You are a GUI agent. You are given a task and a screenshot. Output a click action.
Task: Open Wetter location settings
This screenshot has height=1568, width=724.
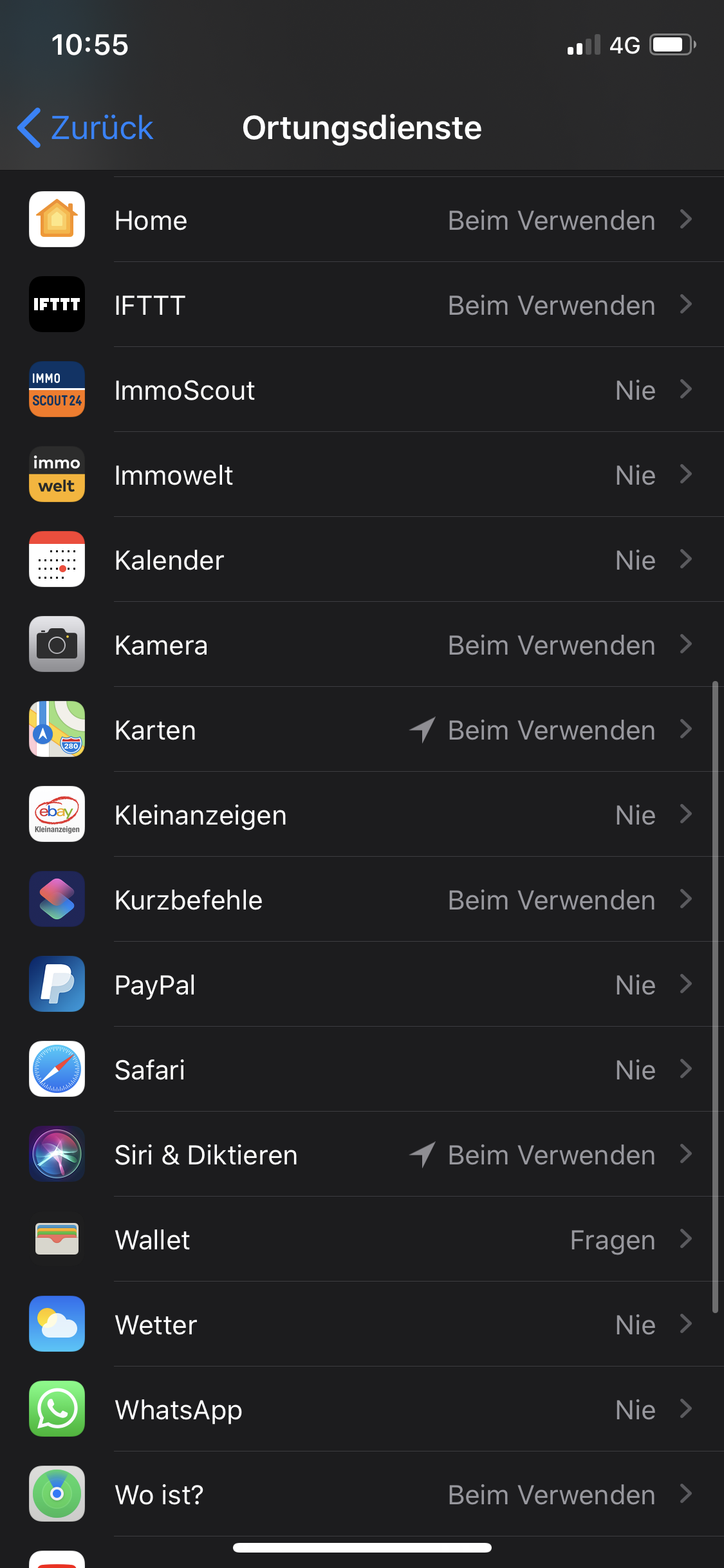click(362, 1325)
